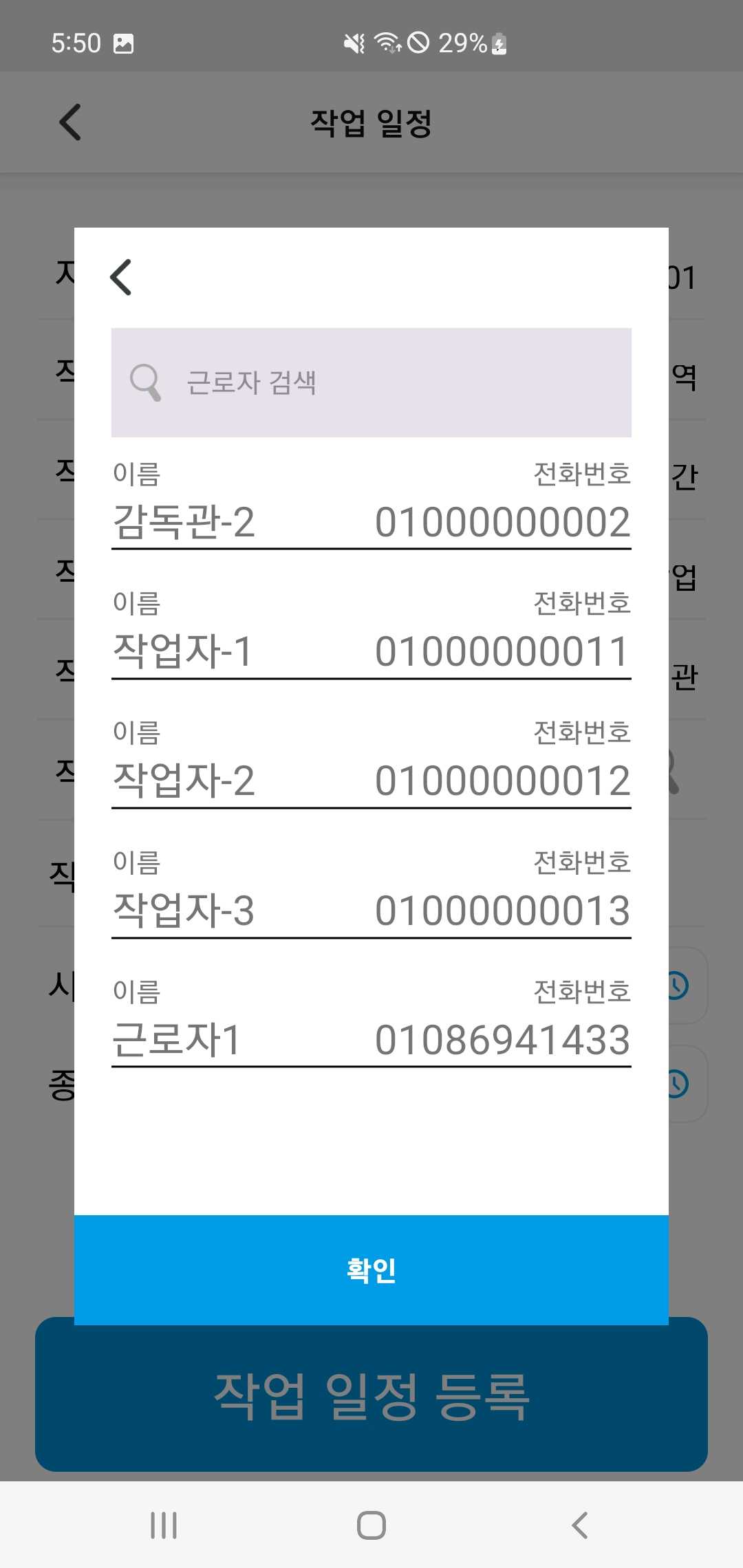Pick the 작업자-2 row
This screenshot has width=743, height=1568.
click(371, 779)
